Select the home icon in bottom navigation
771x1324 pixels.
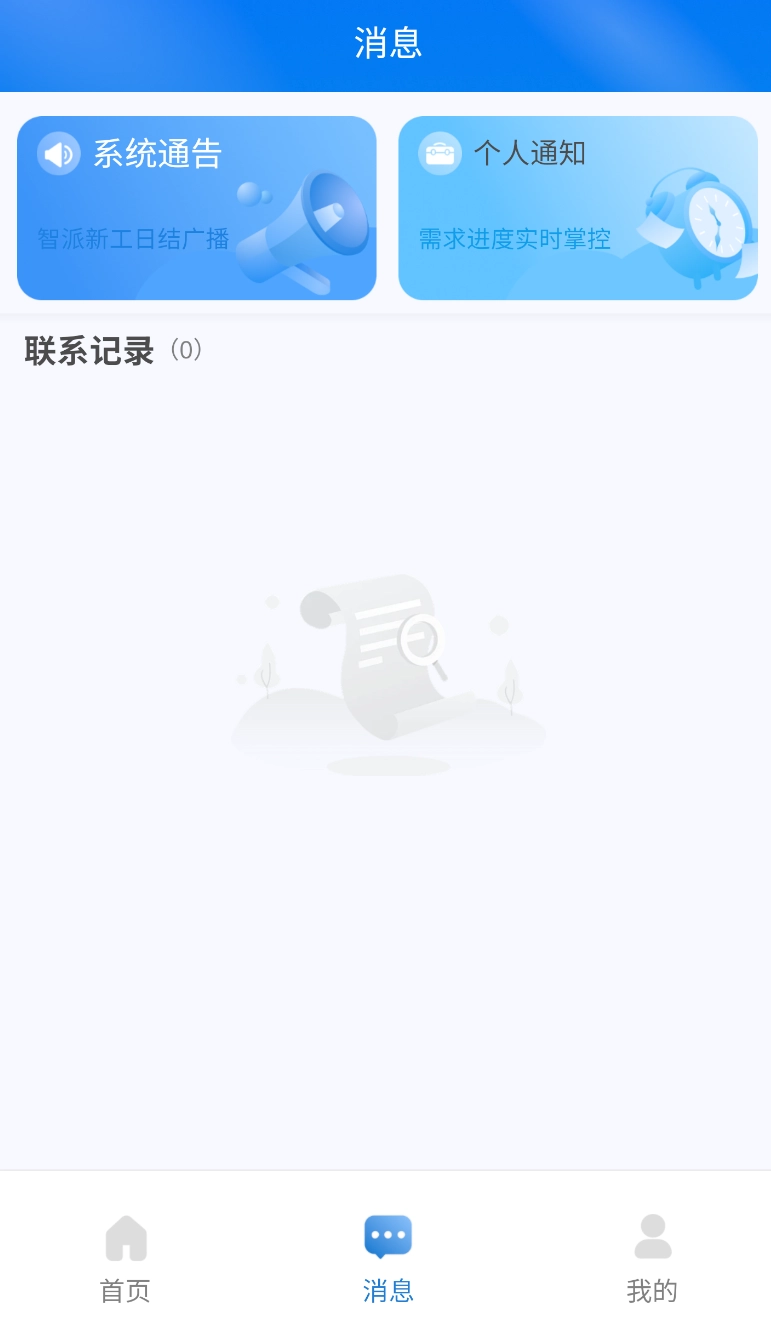pyautogui.click(x=125, y=1236)
